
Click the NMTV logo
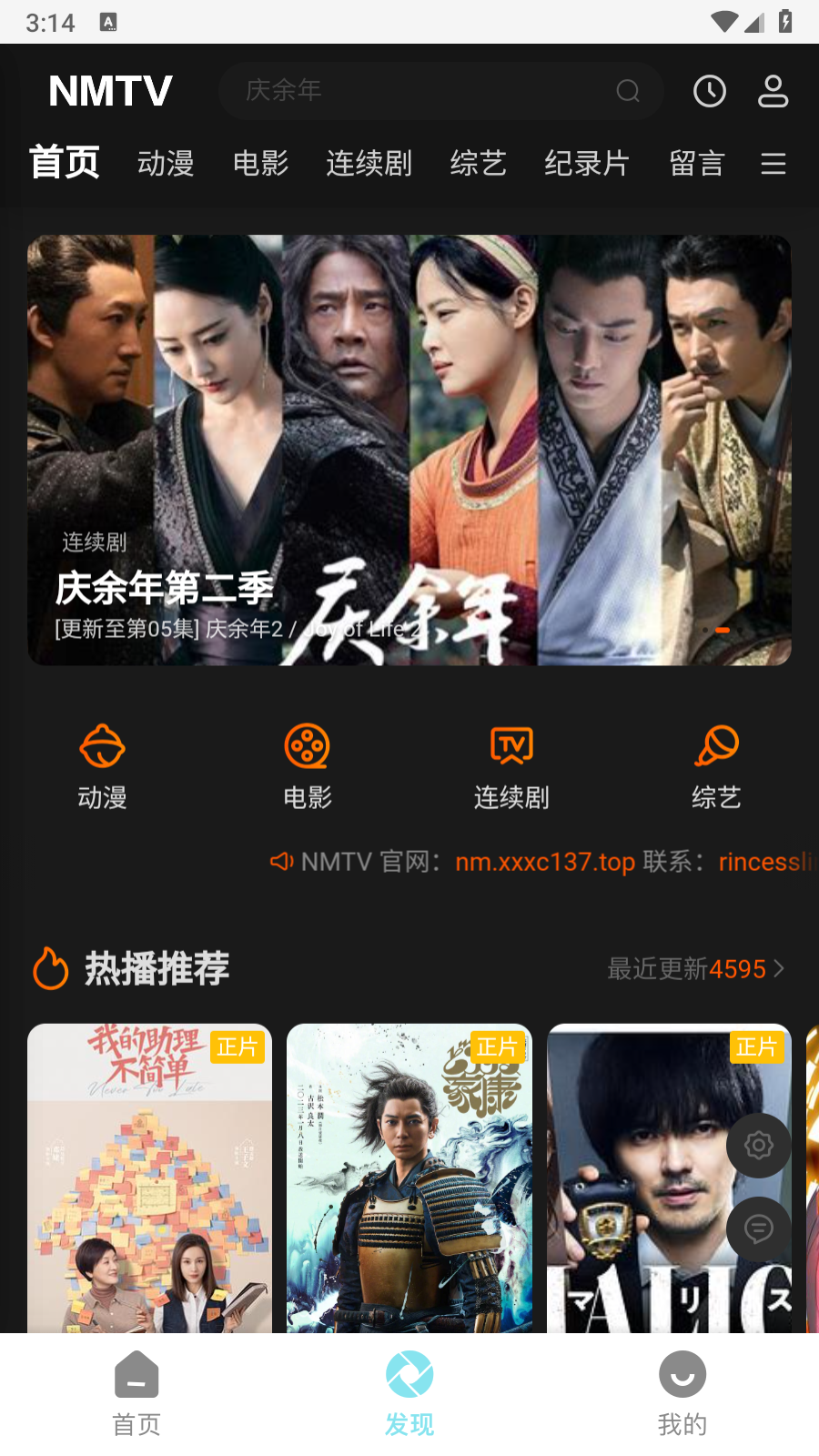pos(109,90)
